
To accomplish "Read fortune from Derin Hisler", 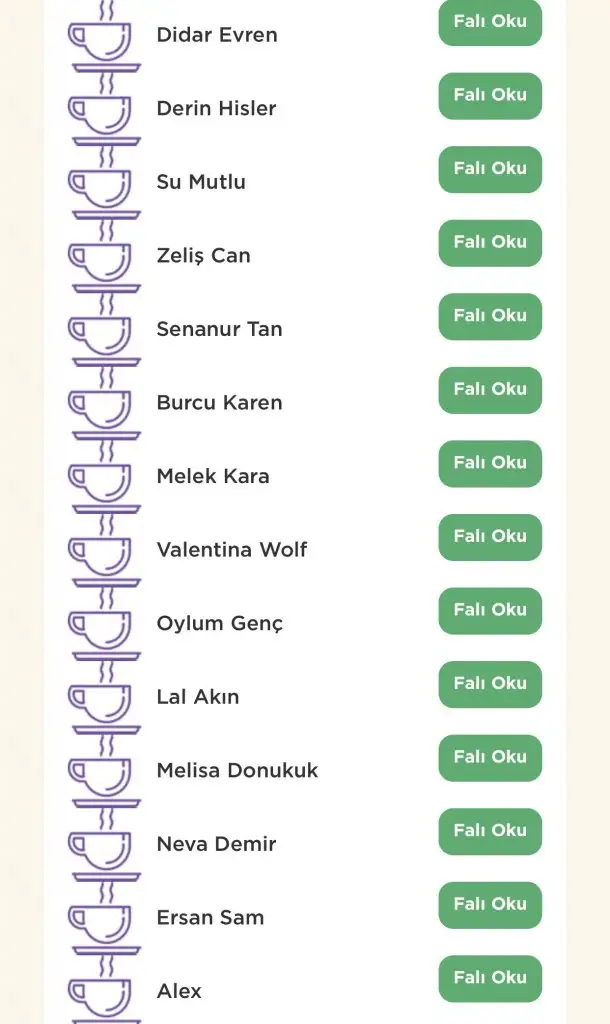I will click(490, 95).
